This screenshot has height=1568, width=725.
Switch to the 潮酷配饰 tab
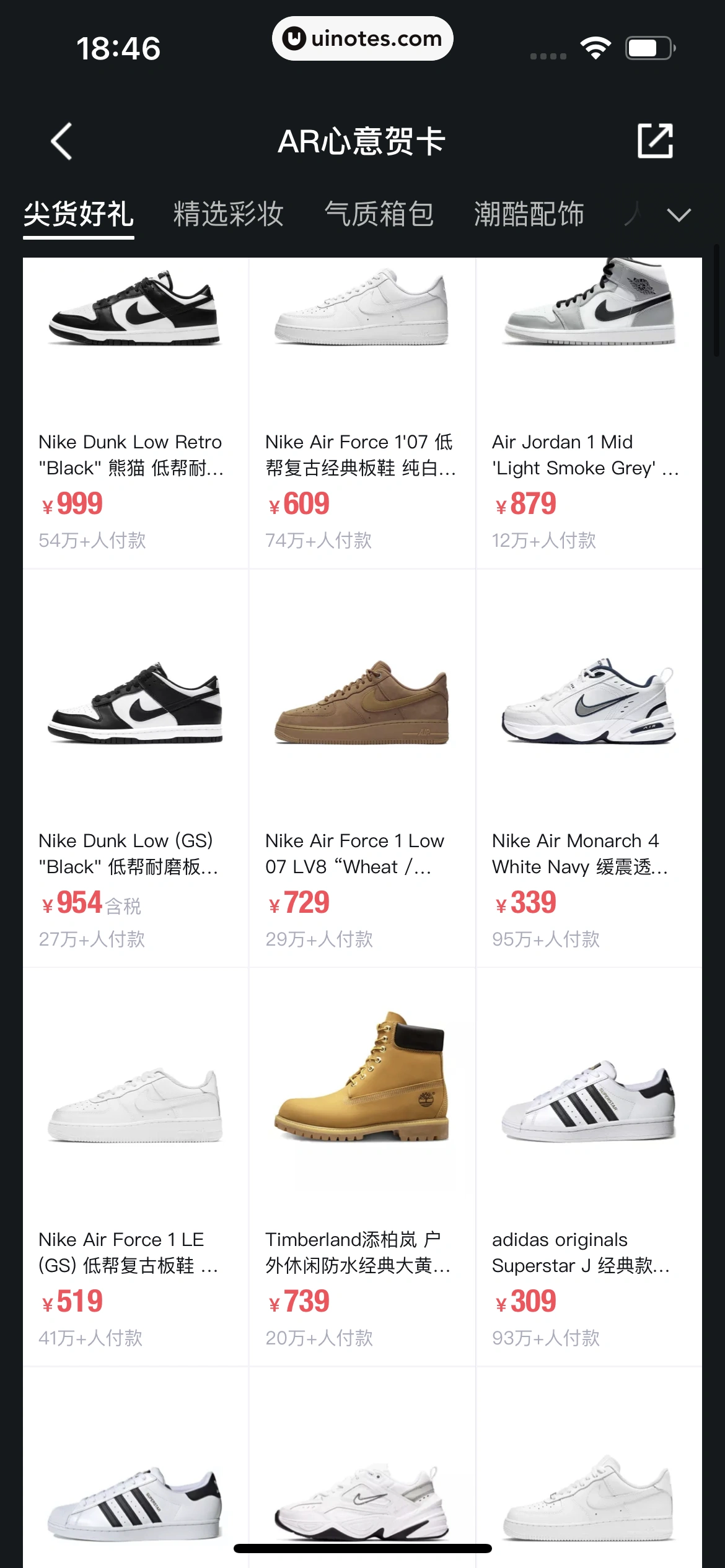coord(529,214)
